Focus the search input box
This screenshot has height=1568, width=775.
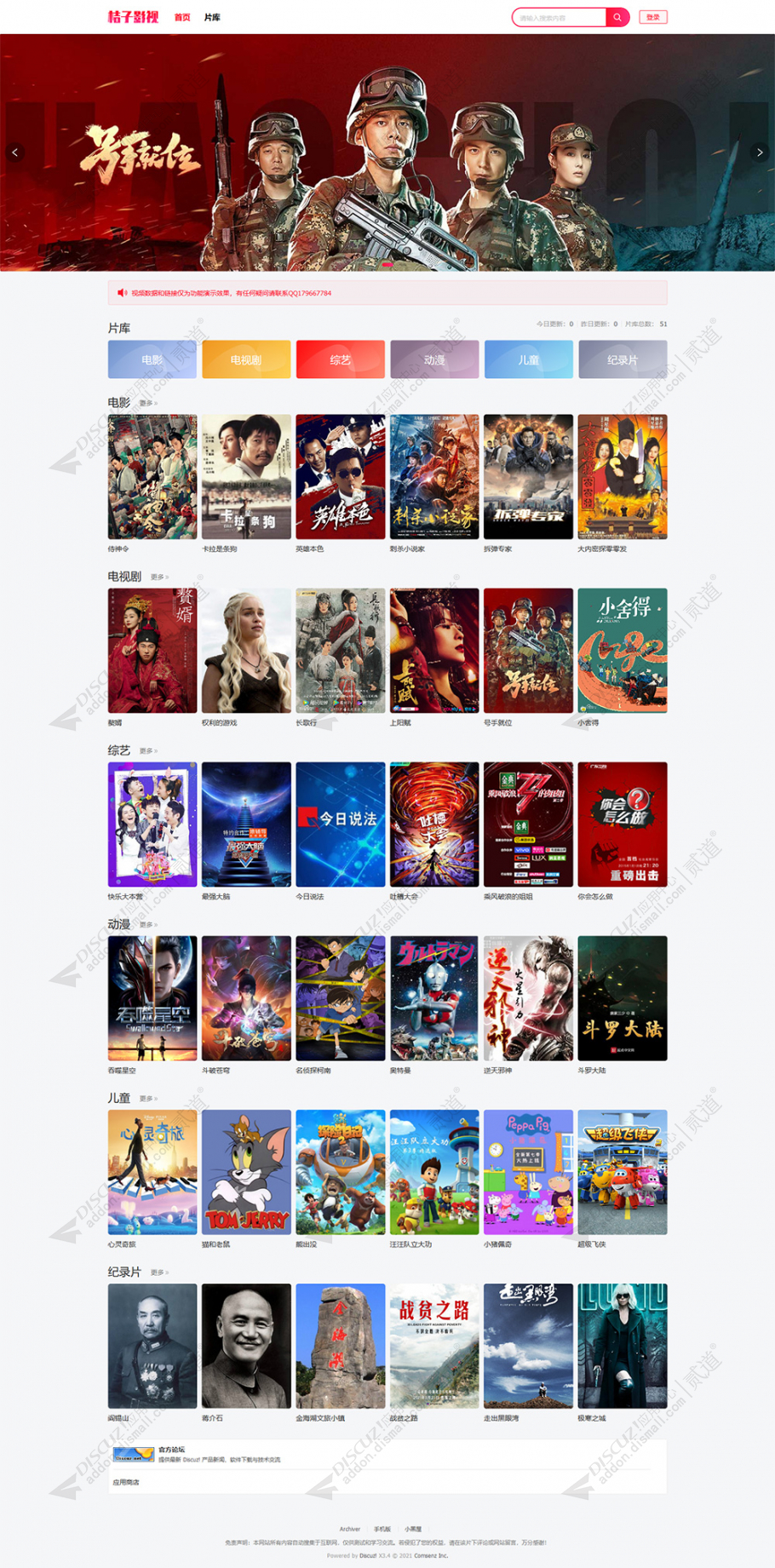pyautogui.click(x=560, y=17)
